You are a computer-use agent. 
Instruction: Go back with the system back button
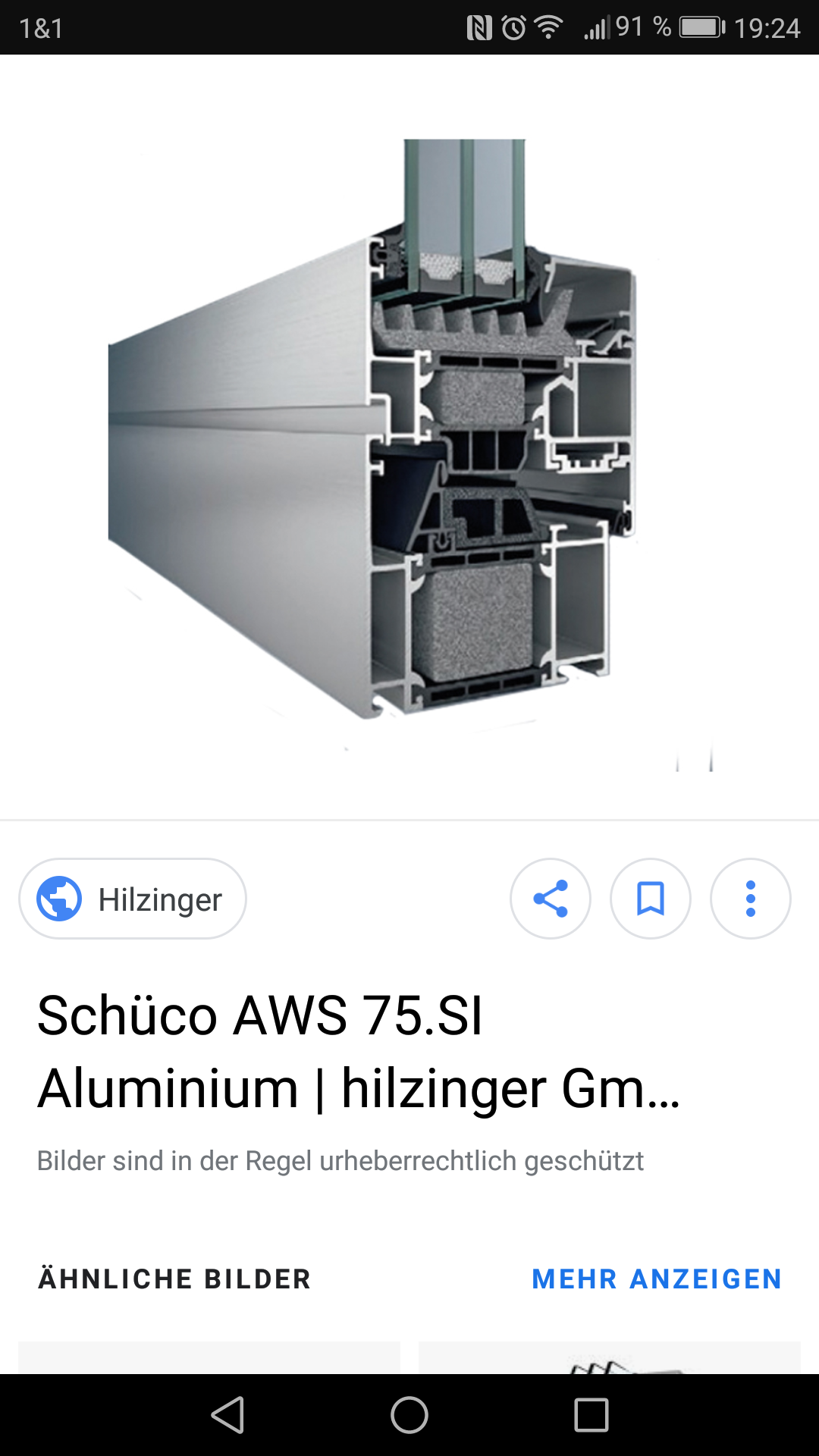pyautogui.click(x=227, y=1415)
